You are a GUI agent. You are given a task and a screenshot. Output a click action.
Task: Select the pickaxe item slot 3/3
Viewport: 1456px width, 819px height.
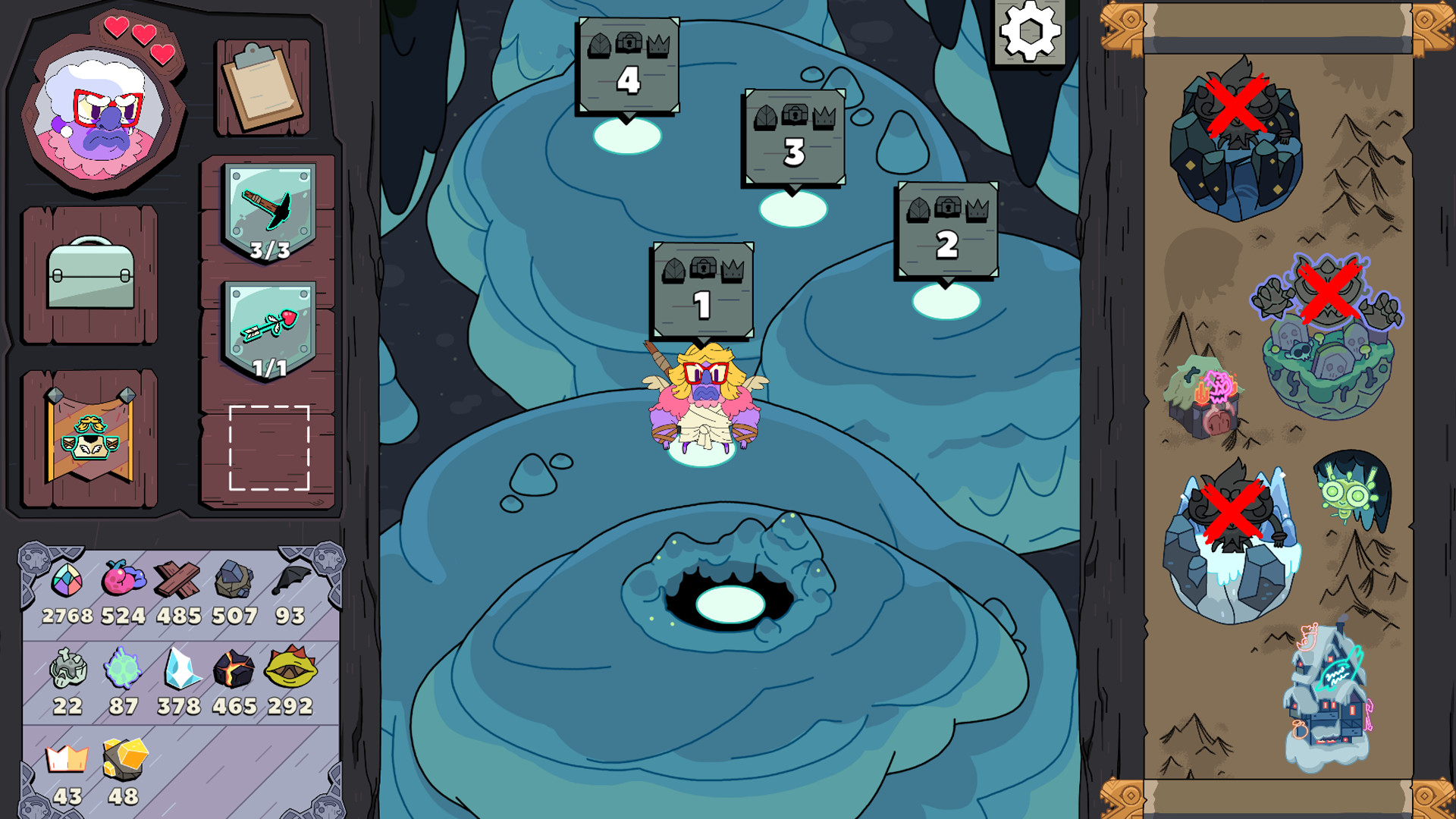tap(269, 212)
